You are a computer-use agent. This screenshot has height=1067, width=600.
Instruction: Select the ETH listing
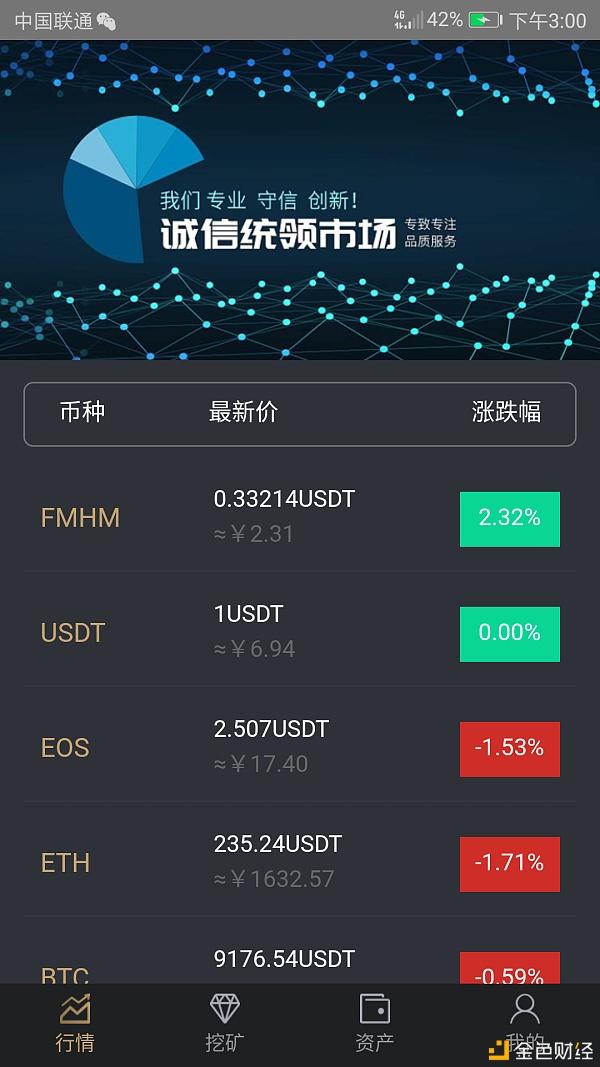click(300, 862)
